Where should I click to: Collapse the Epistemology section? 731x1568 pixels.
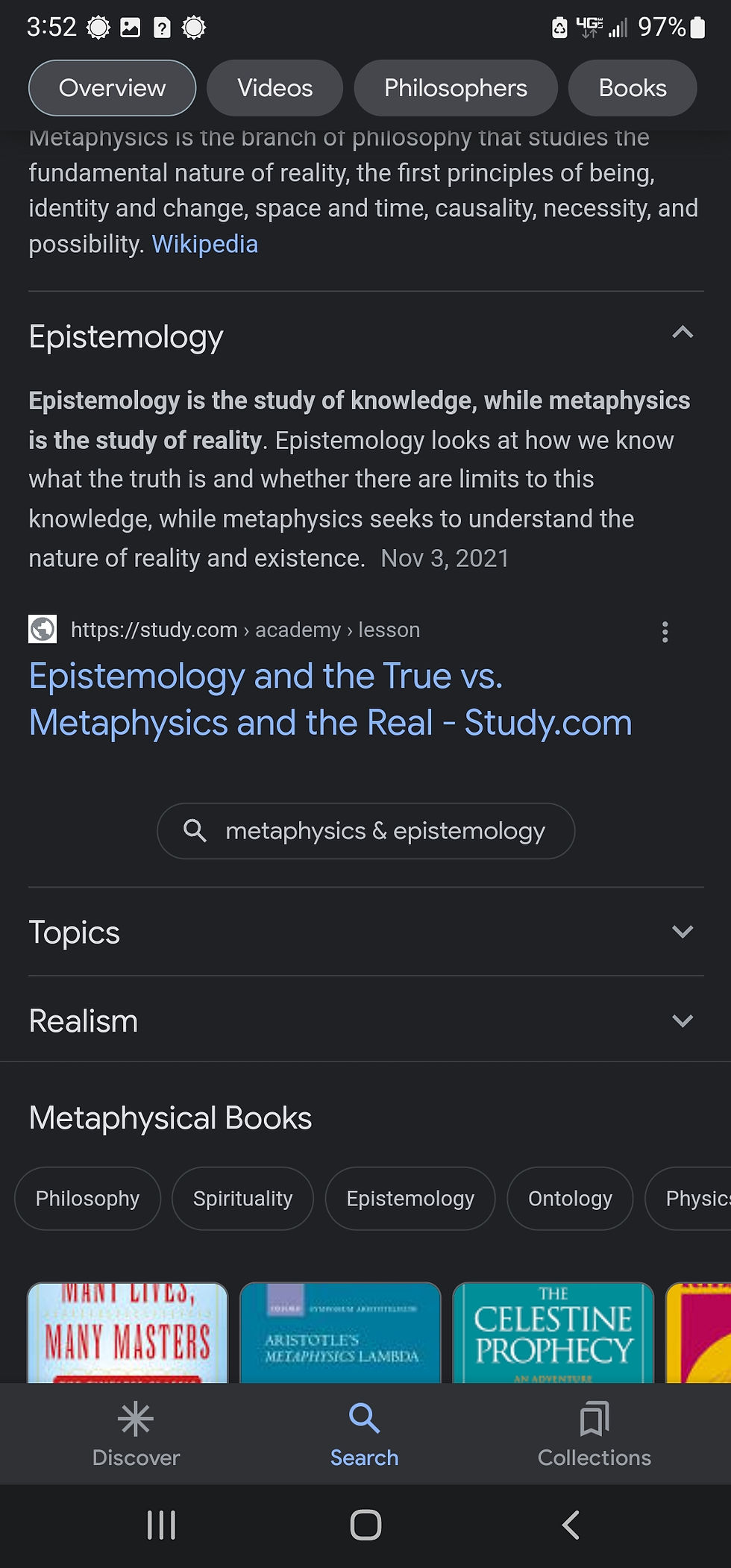tap(682, 333)
